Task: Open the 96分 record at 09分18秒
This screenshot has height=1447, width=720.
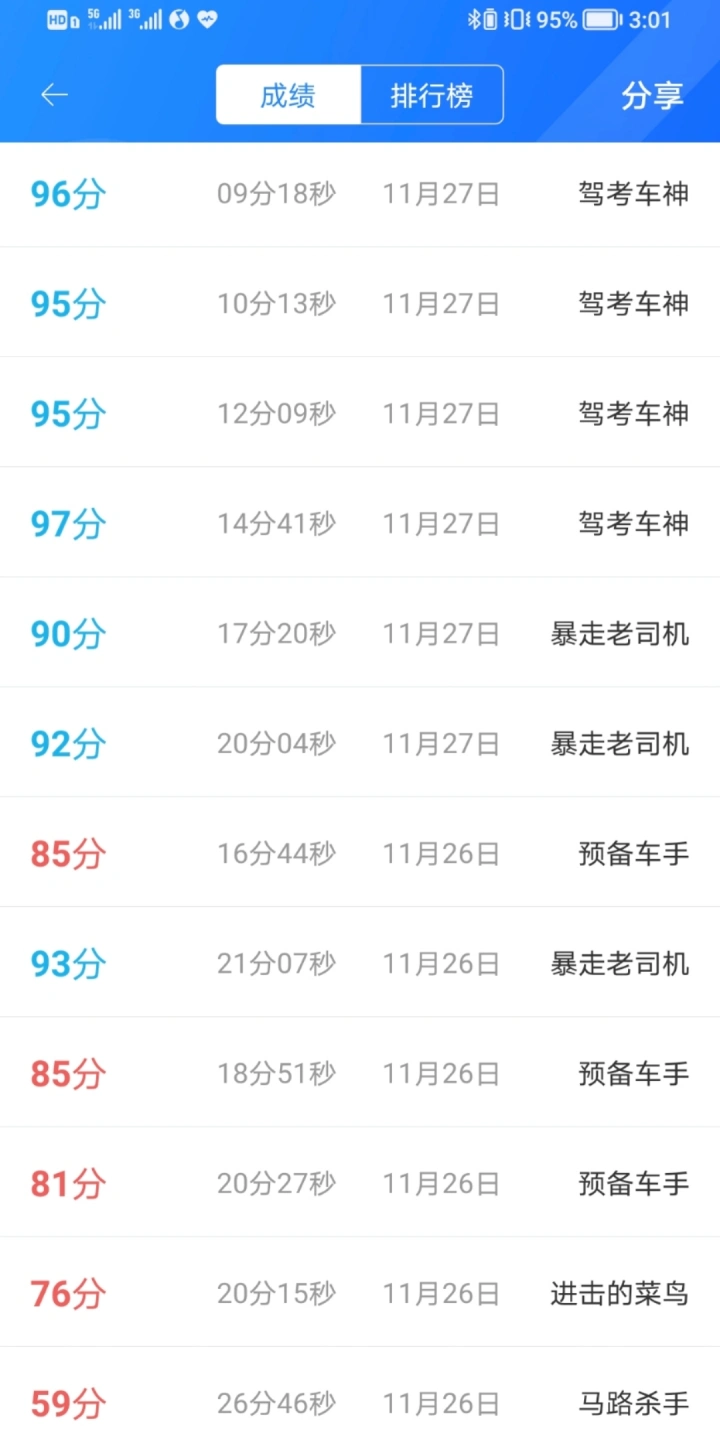Action: [x=360, y=194]
